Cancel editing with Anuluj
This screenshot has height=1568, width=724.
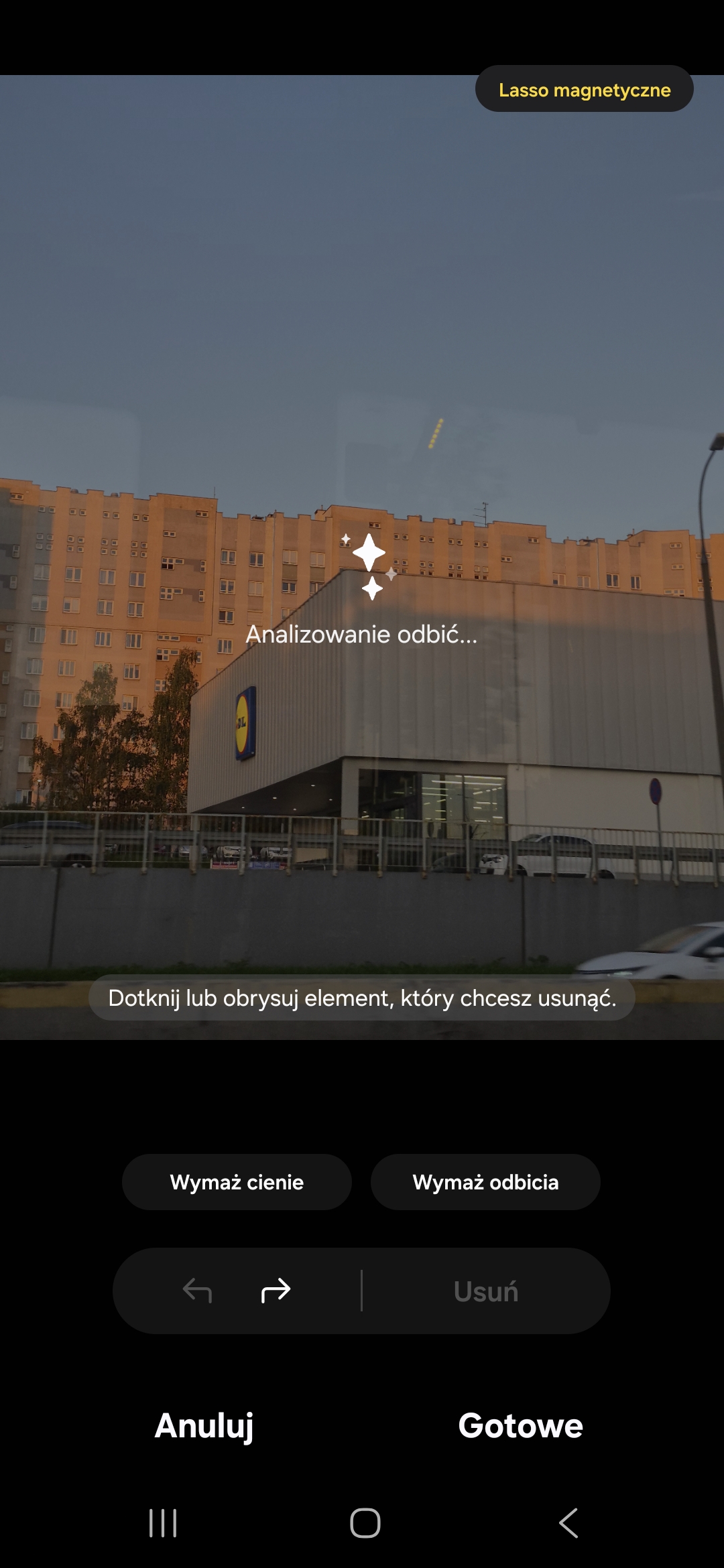coord(204,1425)
